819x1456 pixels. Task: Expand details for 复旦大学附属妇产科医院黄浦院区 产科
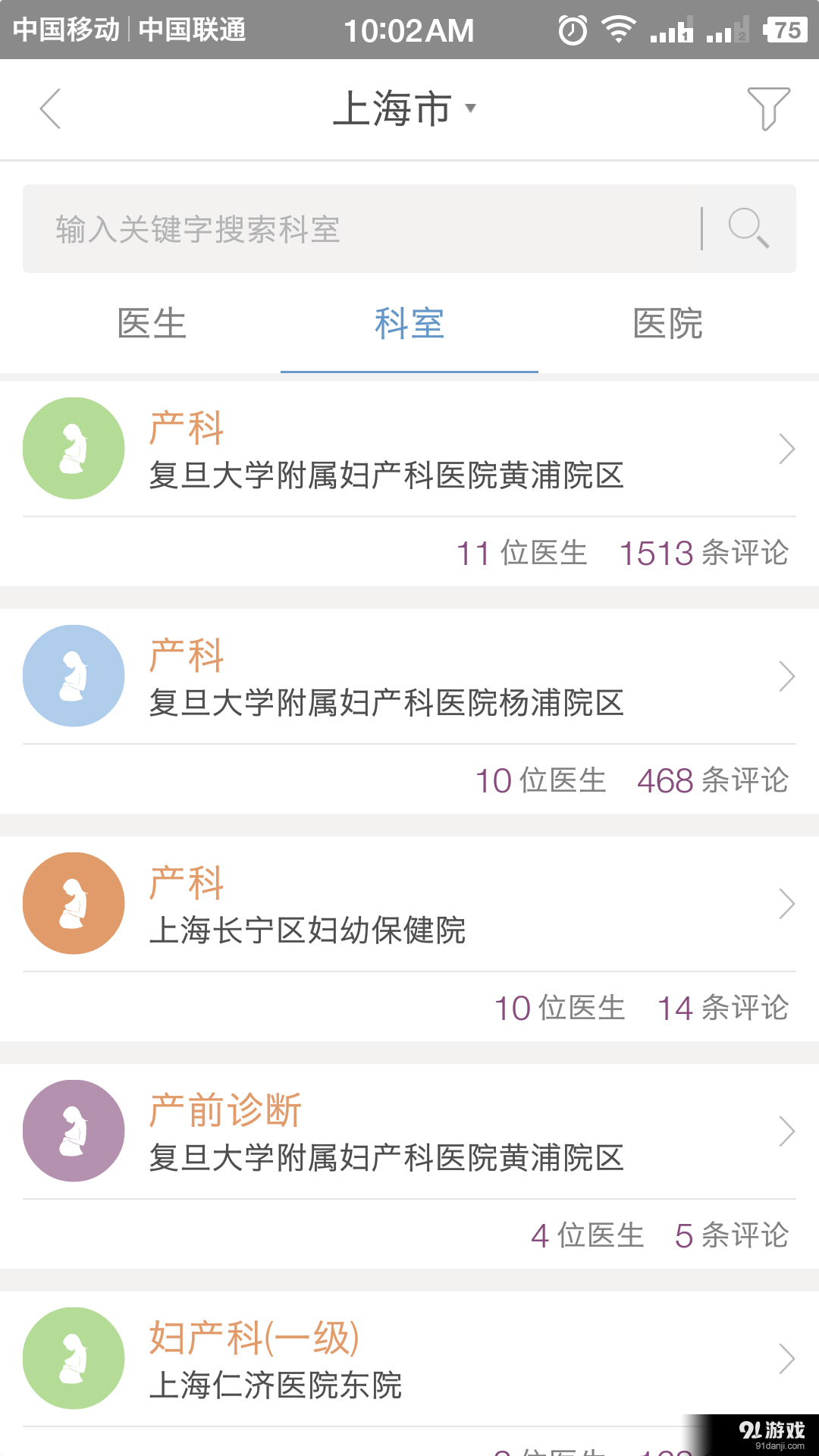pyautogui.click(x=786, y=448)
